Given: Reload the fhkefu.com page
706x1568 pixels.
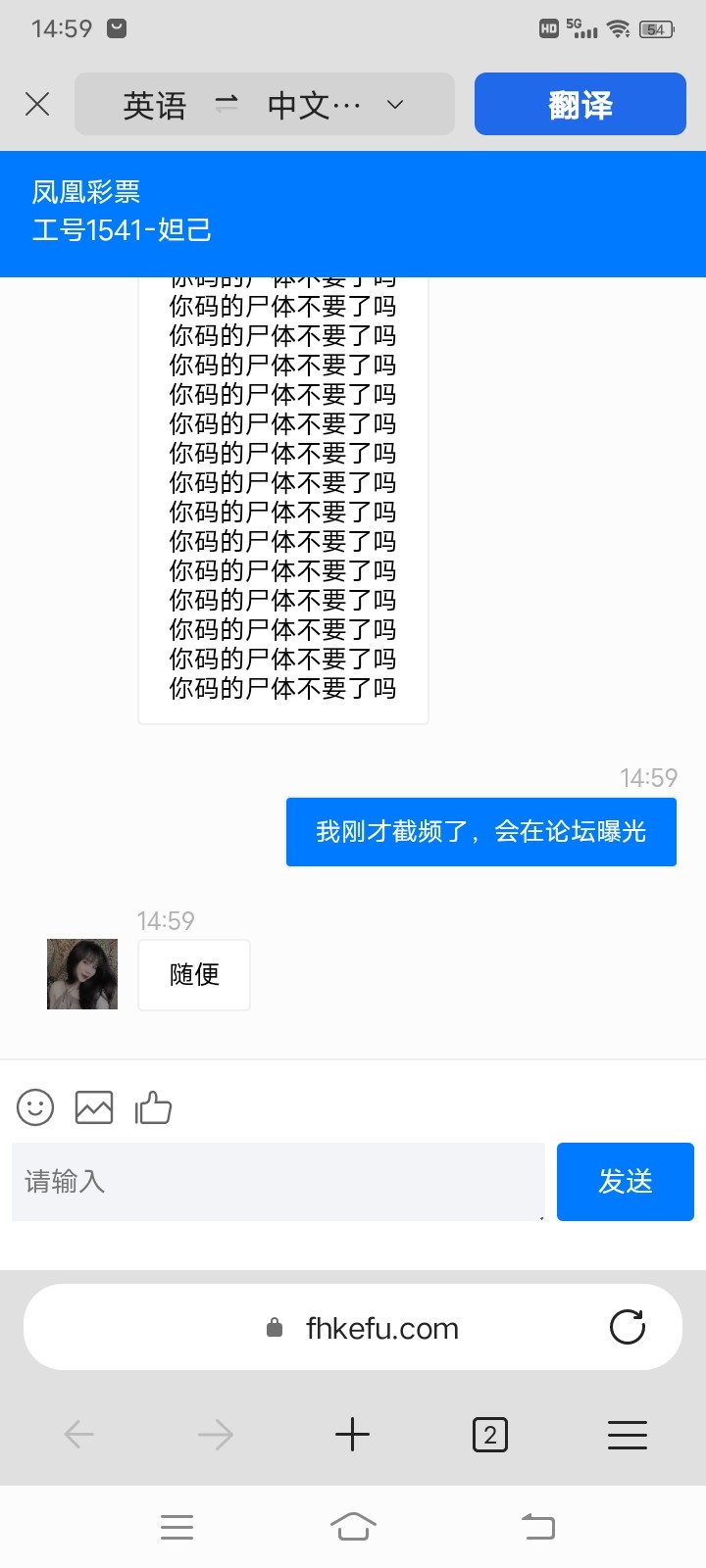Looking at the screenshot, I should (x=627, y=1328).
